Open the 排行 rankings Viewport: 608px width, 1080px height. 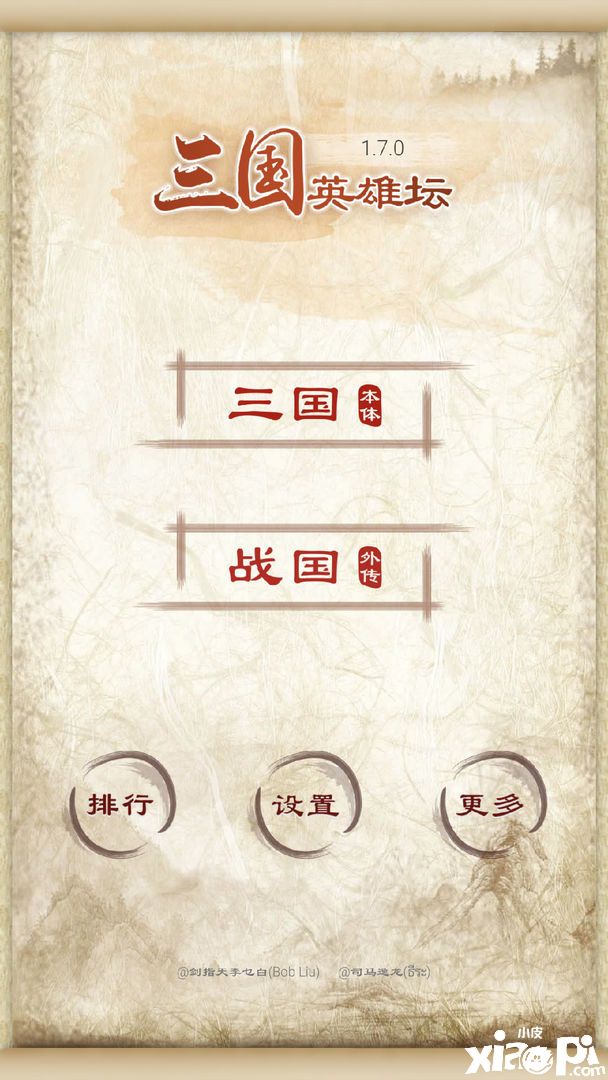pos(120,805)
